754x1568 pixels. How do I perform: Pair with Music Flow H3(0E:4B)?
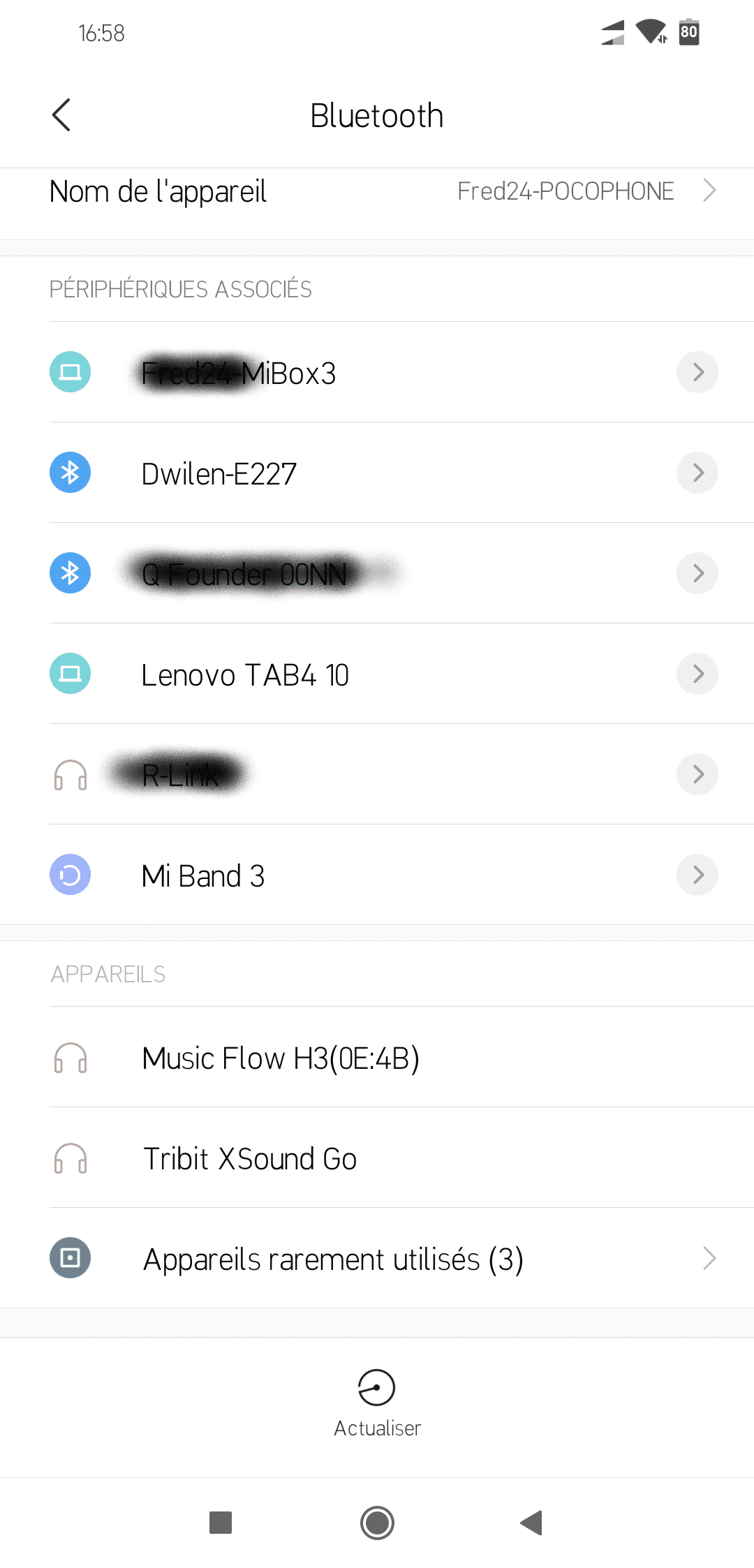(377, 1057)
